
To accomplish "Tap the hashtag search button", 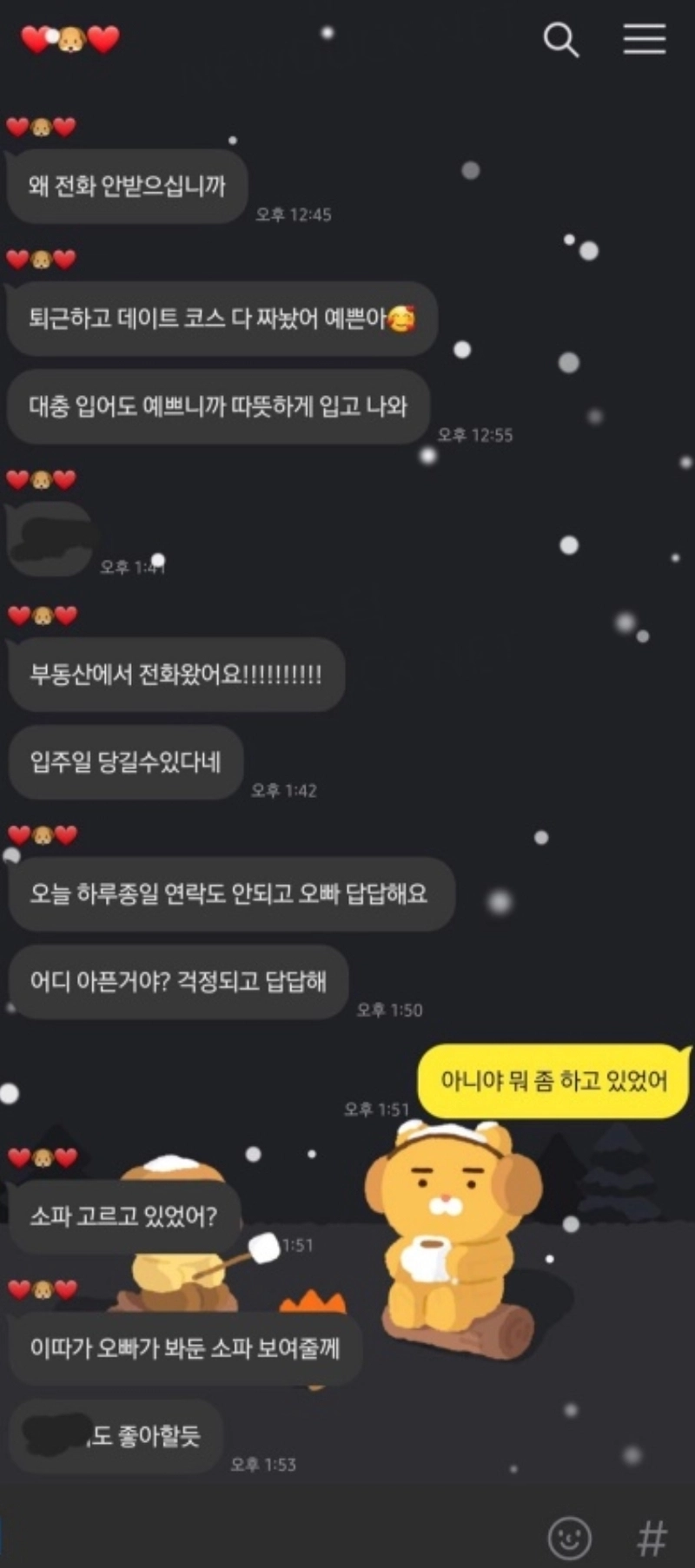I will [x=651, y=1538].
